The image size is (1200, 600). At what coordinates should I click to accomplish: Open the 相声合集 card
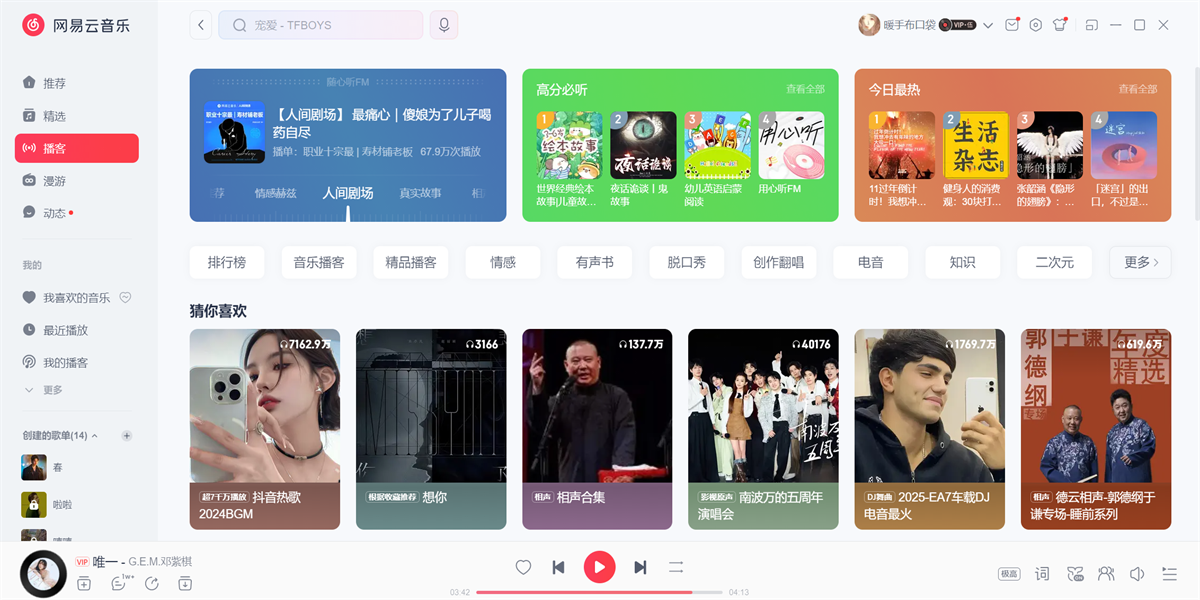[x=597, y=428]
